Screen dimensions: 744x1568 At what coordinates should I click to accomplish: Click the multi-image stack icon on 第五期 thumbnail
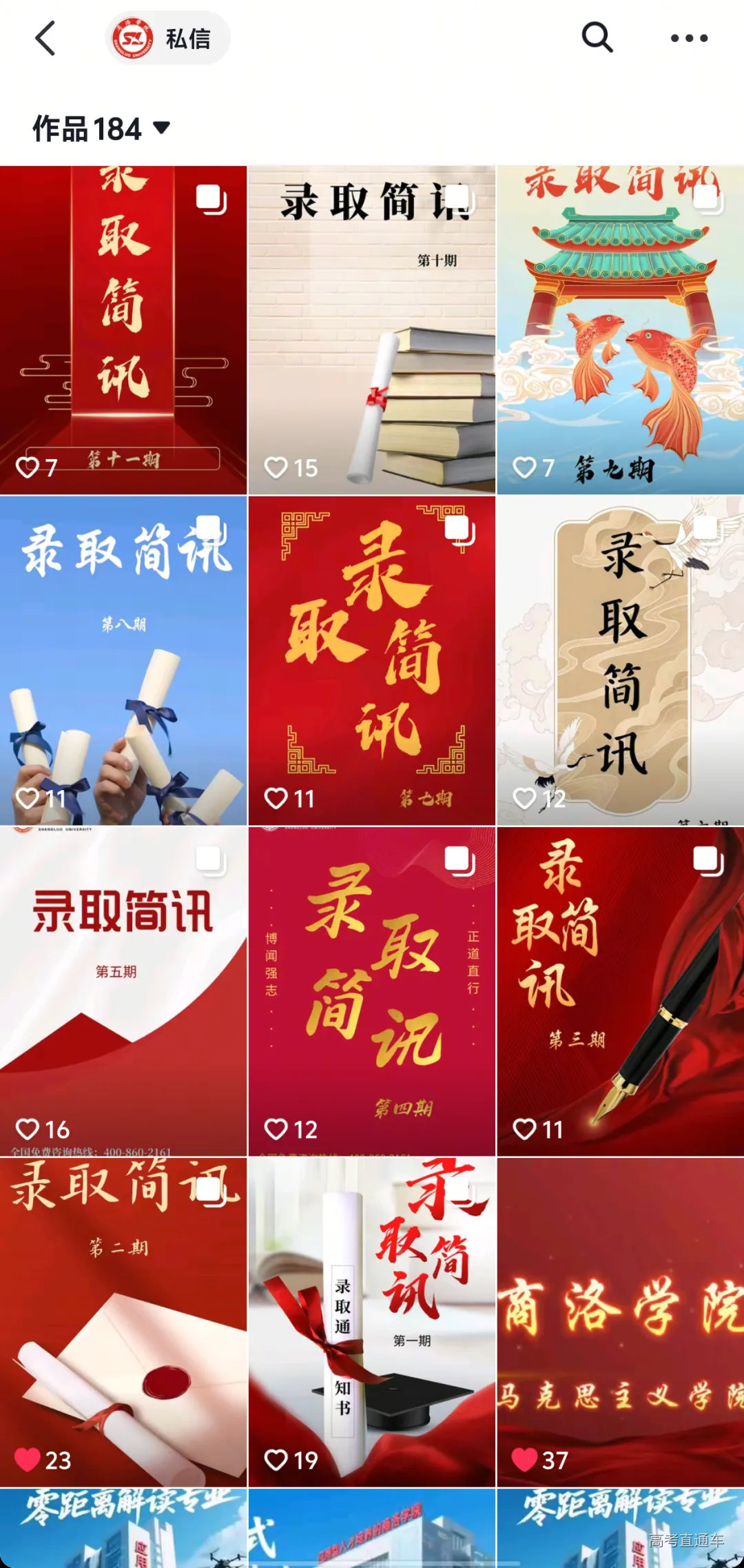point(208,859)
